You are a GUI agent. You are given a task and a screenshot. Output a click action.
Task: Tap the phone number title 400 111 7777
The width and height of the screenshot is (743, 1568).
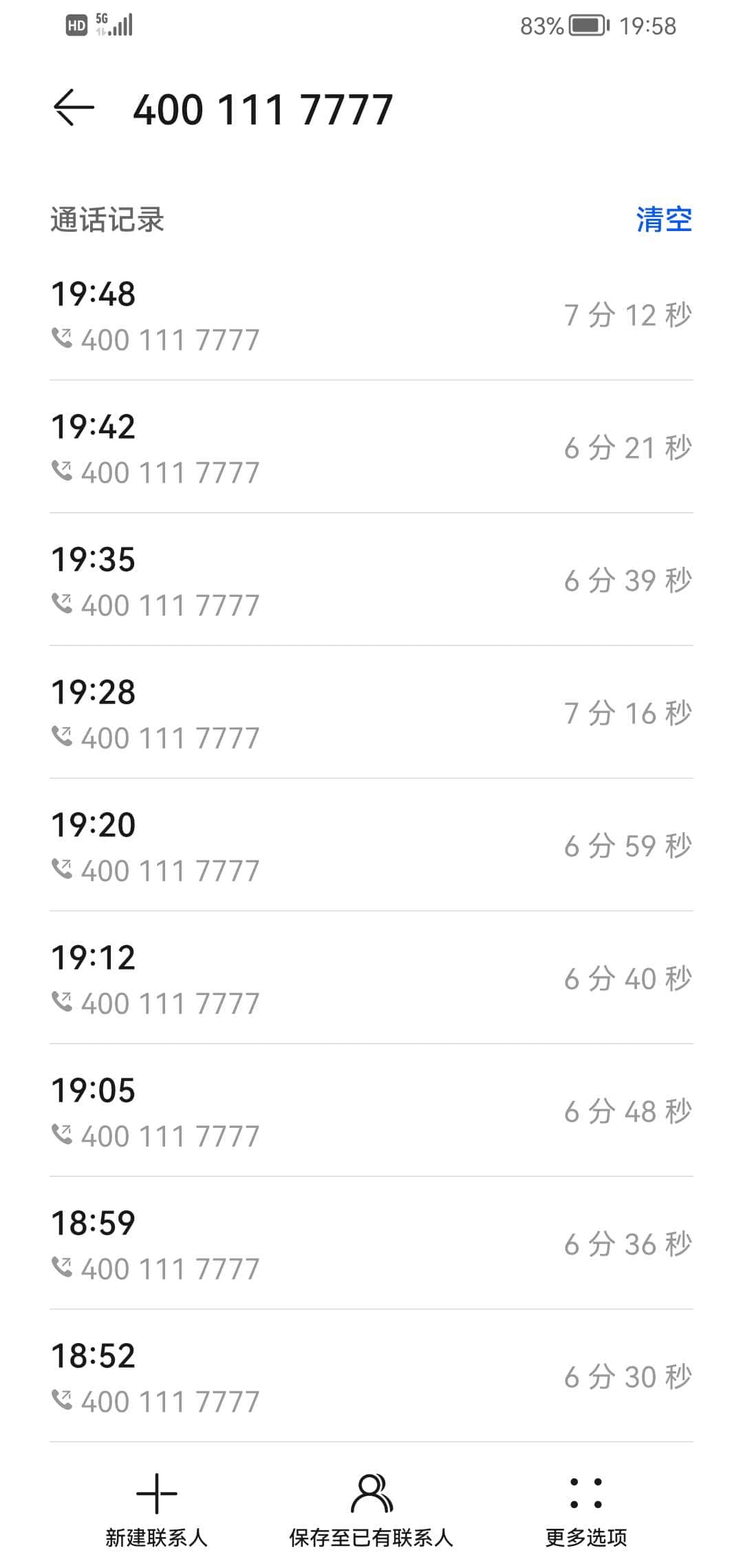tap(263, 108)
